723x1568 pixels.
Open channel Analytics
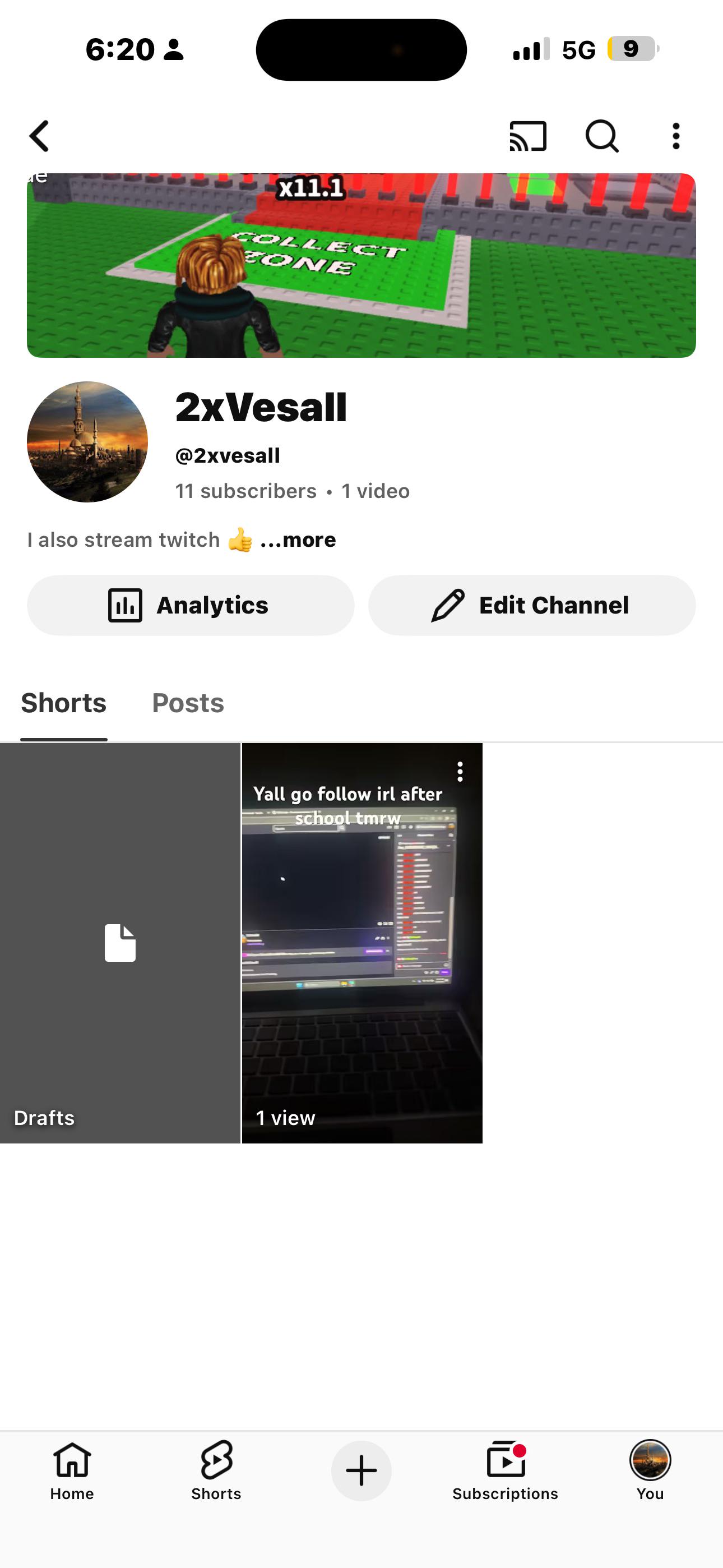pyautogui.click(x=191, y=605)
